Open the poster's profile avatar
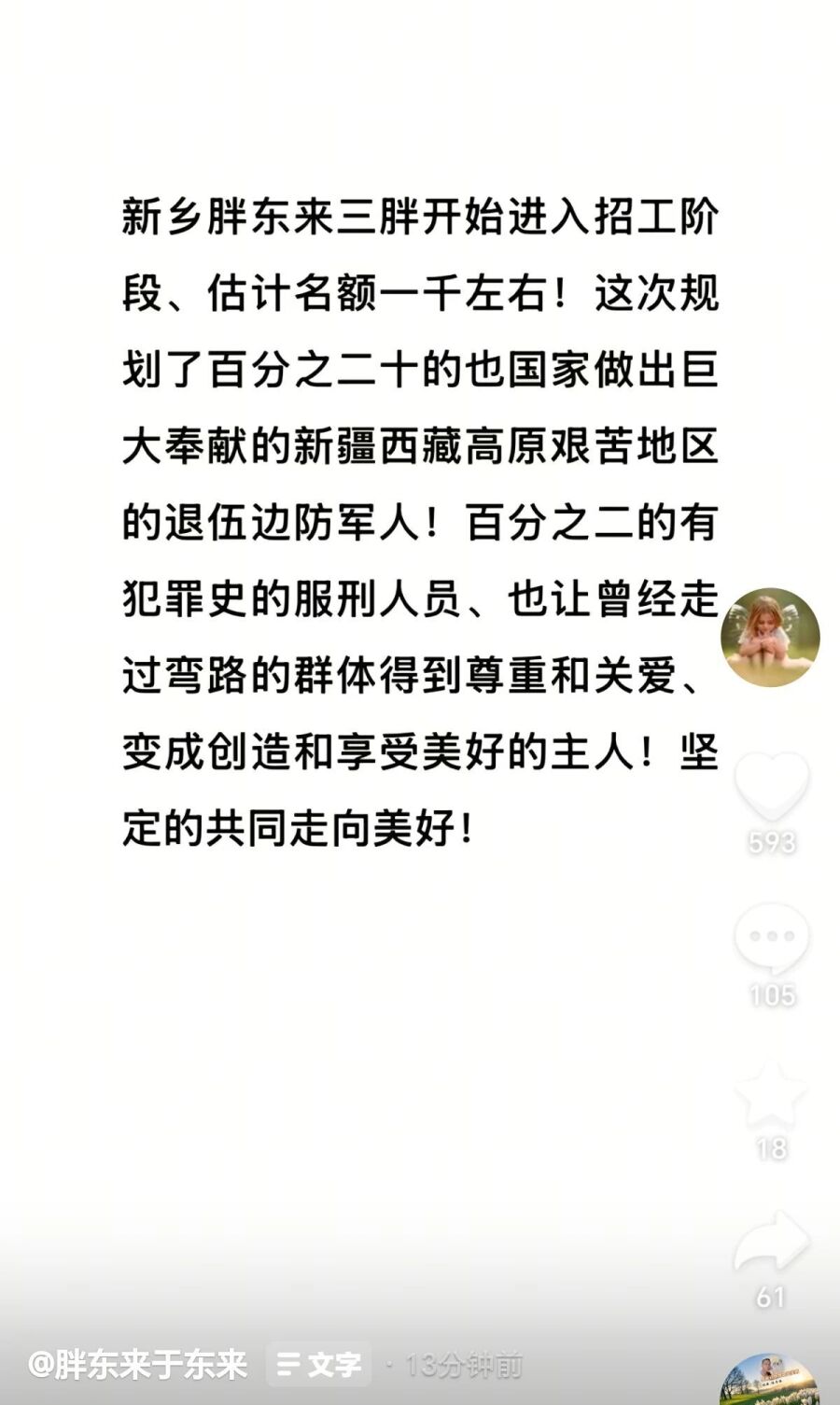The height and width of the screenshot is (1405, 840). coord(770,638)
